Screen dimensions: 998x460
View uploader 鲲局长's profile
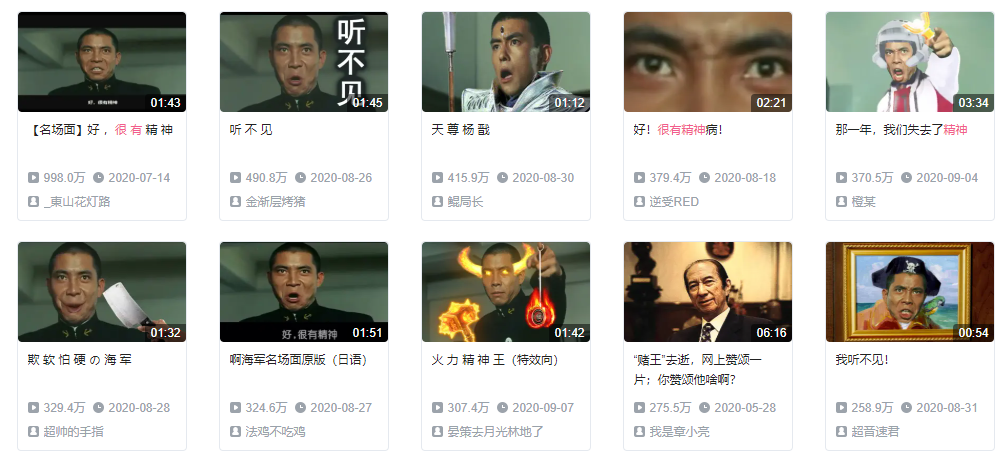coord(465,201)
